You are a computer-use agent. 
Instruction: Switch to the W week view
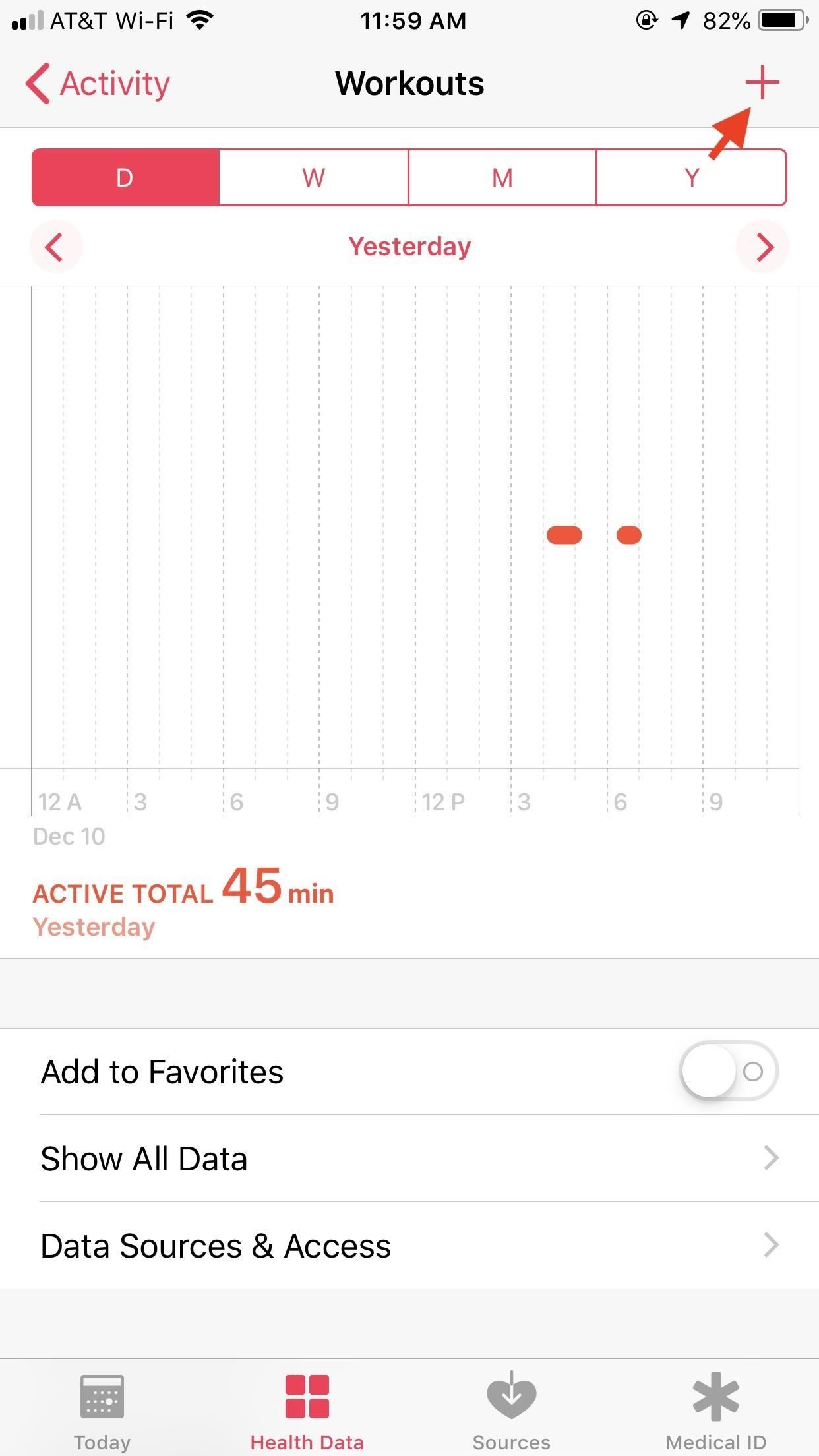314,178
